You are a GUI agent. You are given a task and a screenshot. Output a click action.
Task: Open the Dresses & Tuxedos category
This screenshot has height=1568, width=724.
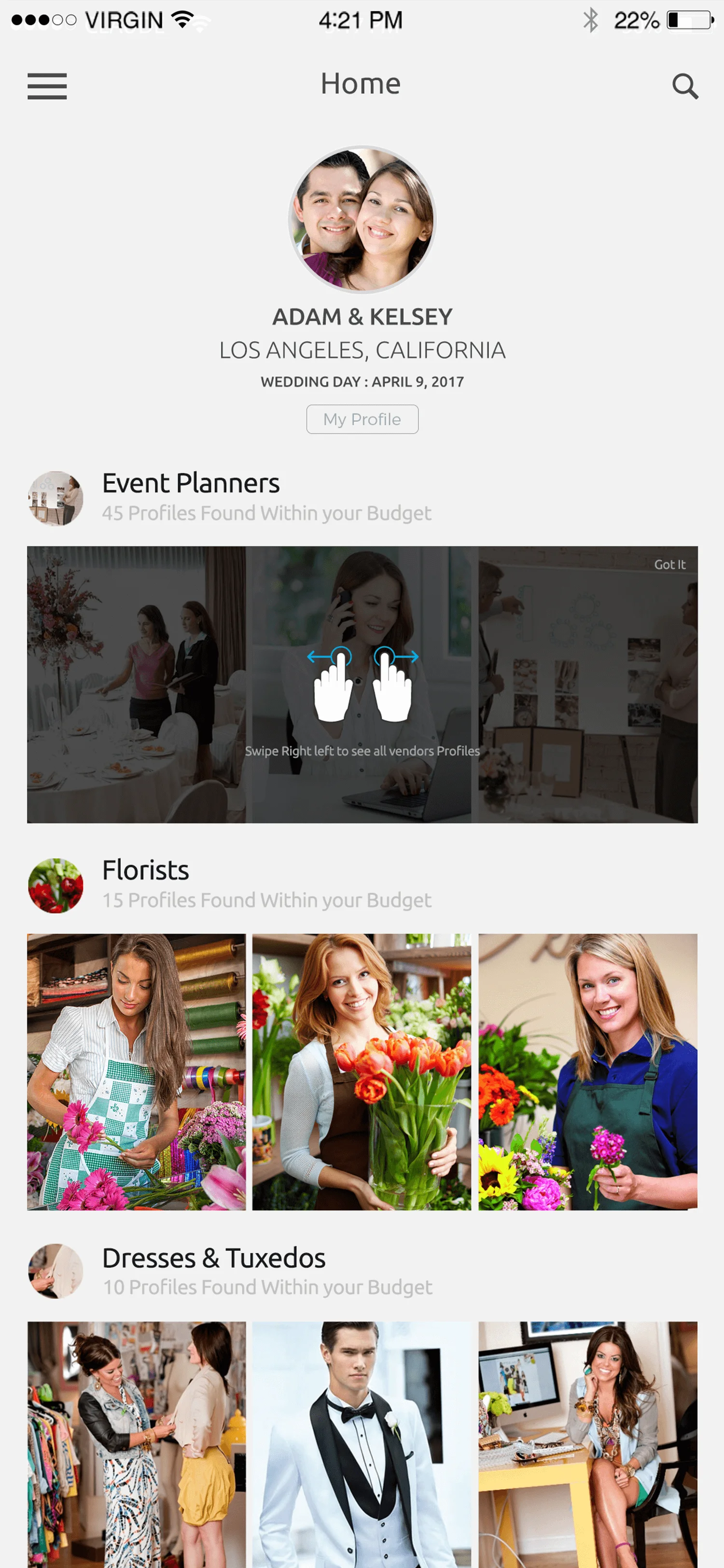coord(213,1258)
